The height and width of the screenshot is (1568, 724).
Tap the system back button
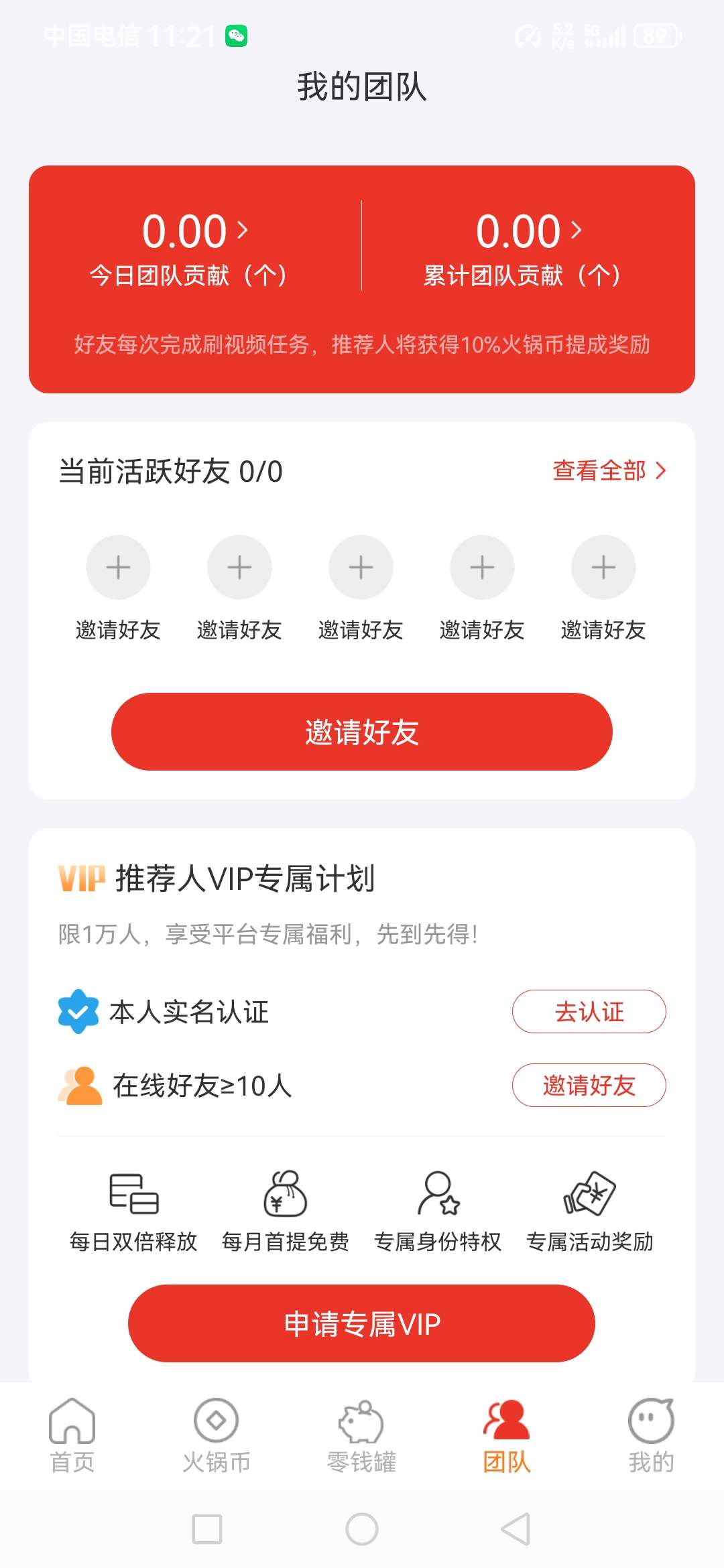tap(516, 1529)
